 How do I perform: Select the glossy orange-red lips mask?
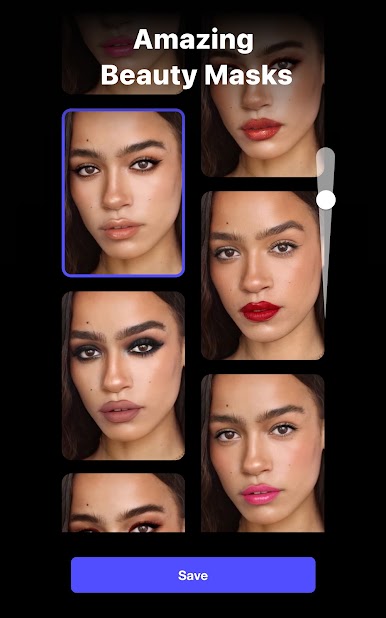(263, 95)
